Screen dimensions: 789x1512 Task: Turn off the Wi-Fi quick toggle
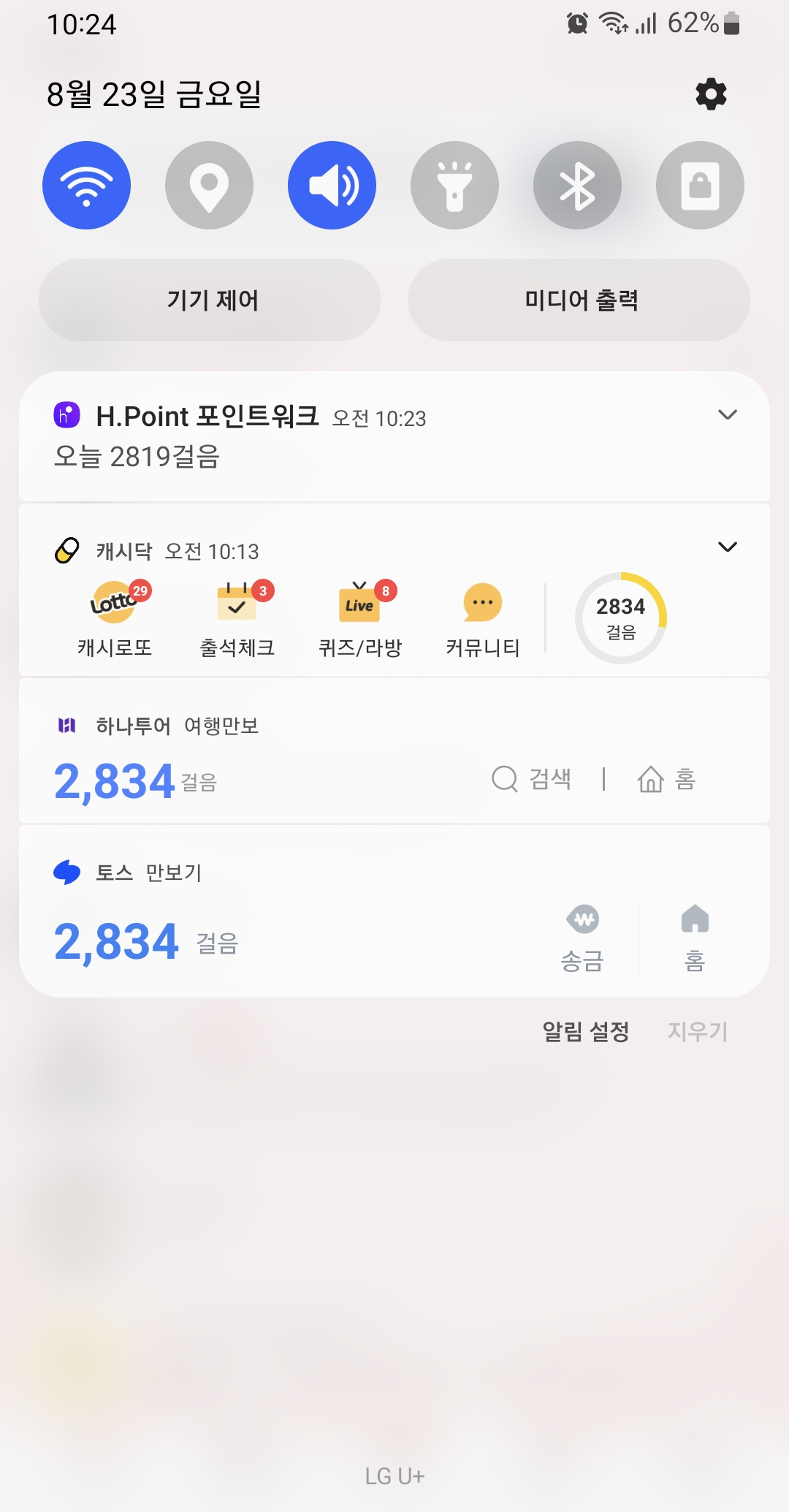[x=86, y=186]
